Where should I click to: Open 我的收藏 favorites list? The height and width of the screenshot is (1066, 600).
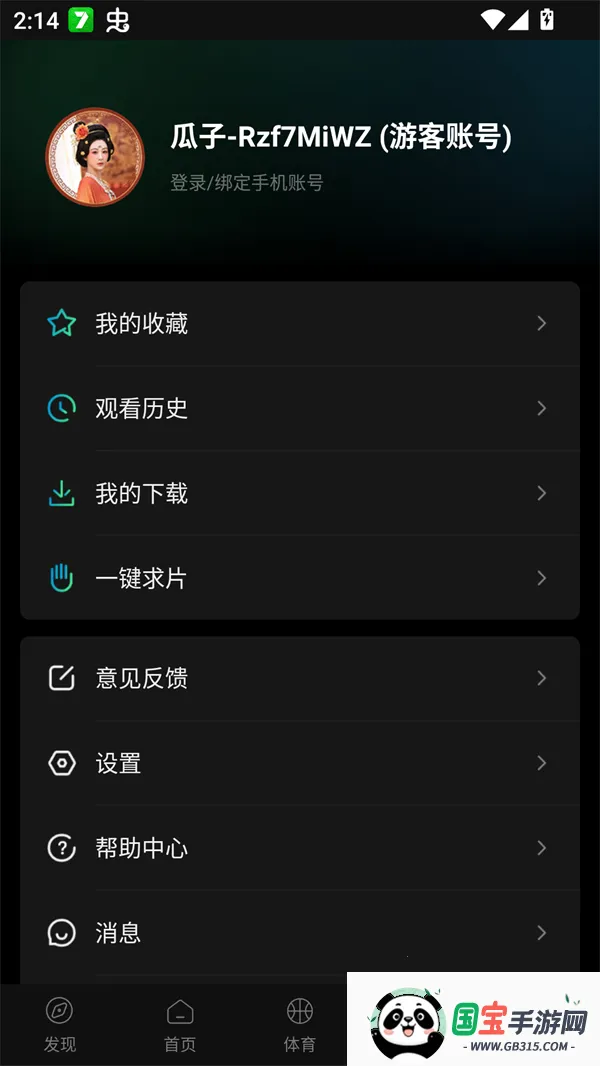(x=300, y=324)
